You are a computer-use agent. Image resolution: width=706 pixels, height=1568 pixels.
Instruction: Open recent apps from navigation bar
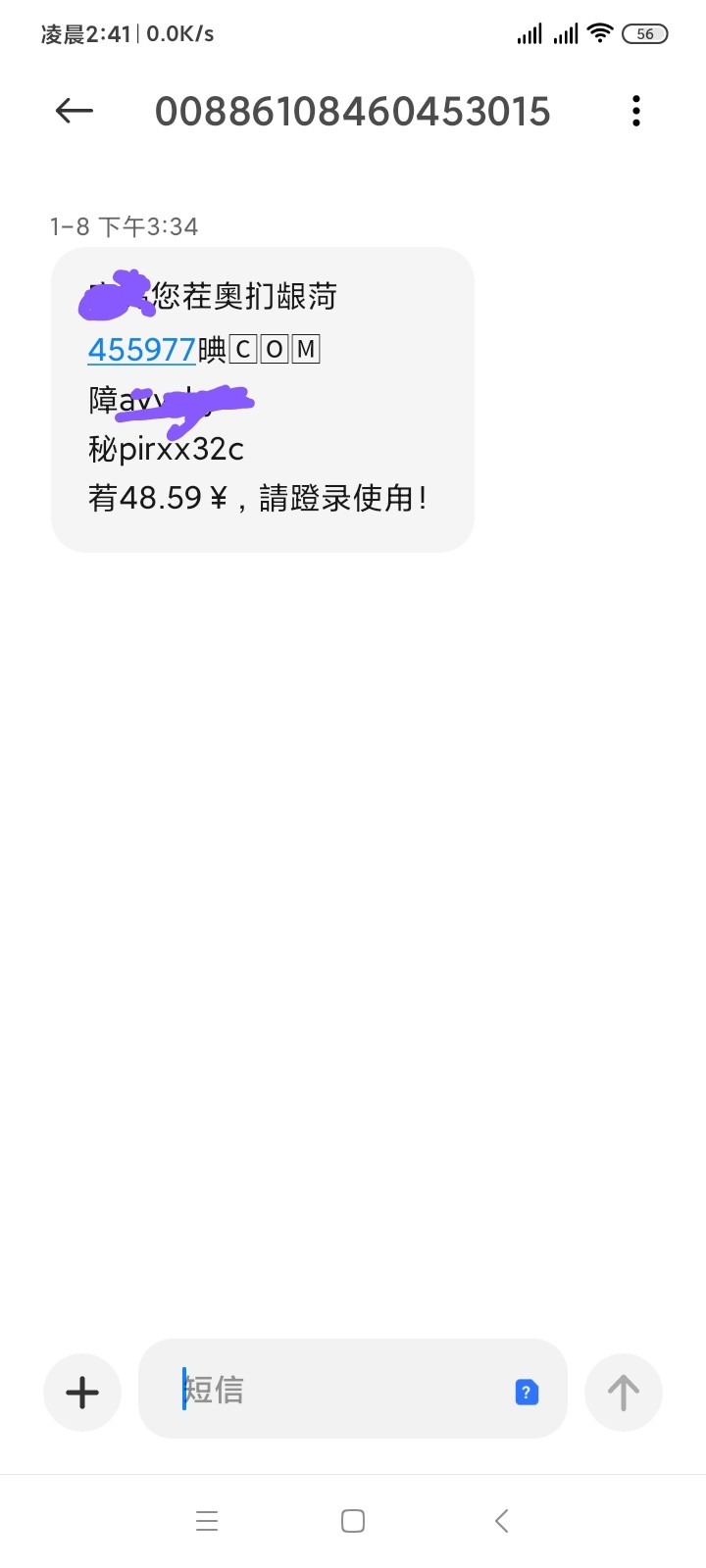click(207, 1521)
